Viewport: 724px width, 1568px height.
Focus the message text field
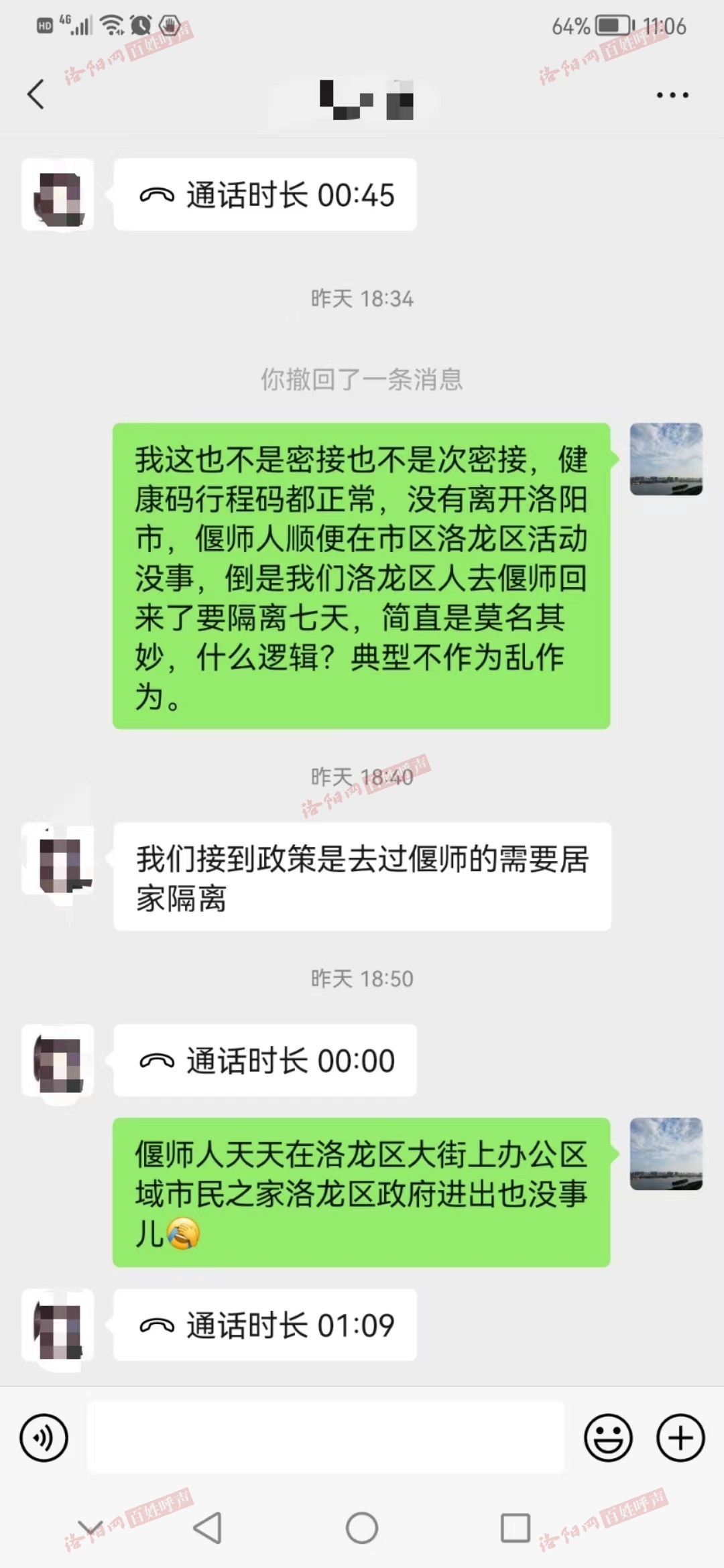point(326,1438)
